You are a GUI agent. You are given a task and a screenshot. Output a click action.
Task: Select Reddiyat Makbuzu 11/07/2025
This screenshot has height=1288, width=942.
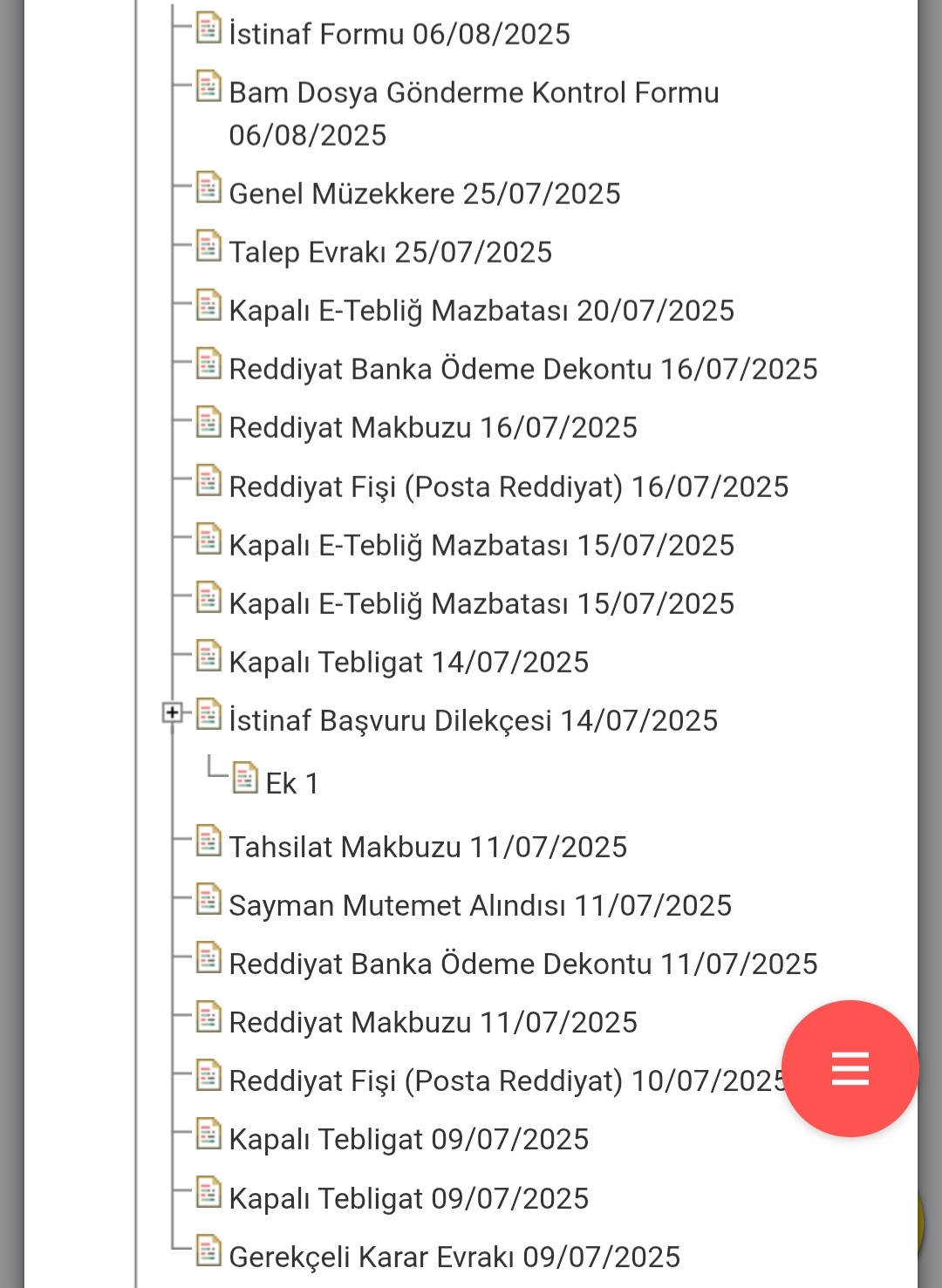tap(433, 1022)
